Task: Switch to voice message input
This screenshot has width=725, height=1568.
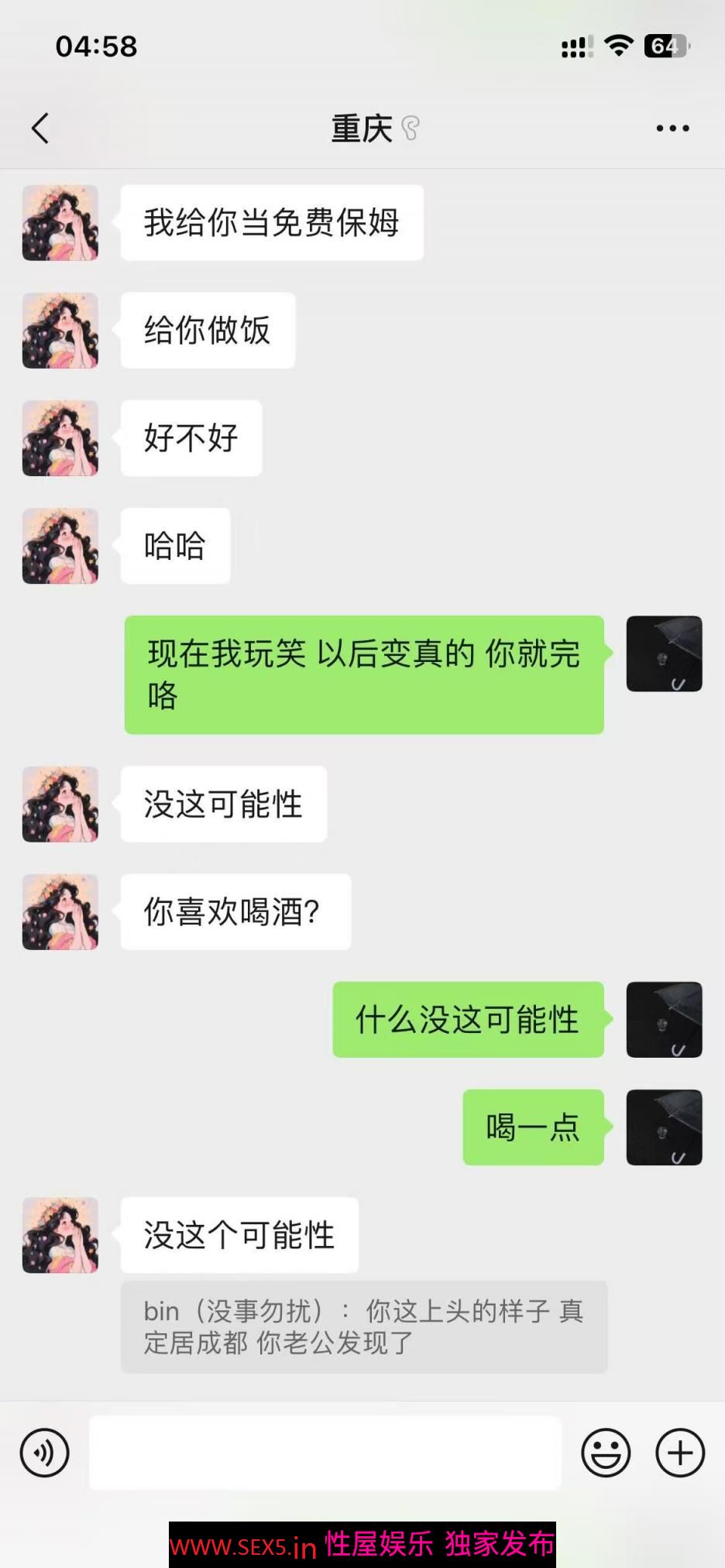Action: [x=45, y=1453]
